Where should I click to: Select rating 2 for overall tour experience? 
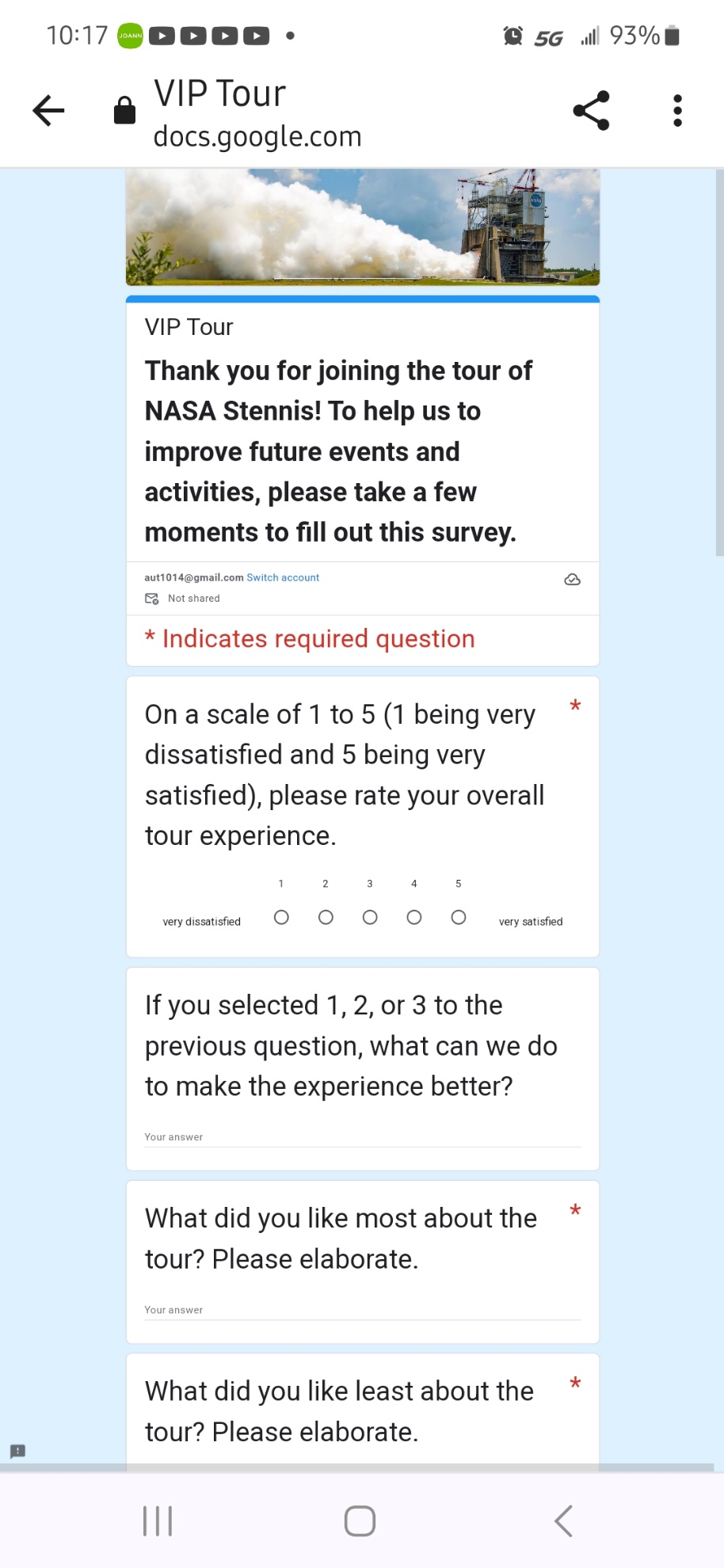click(326, 917)
